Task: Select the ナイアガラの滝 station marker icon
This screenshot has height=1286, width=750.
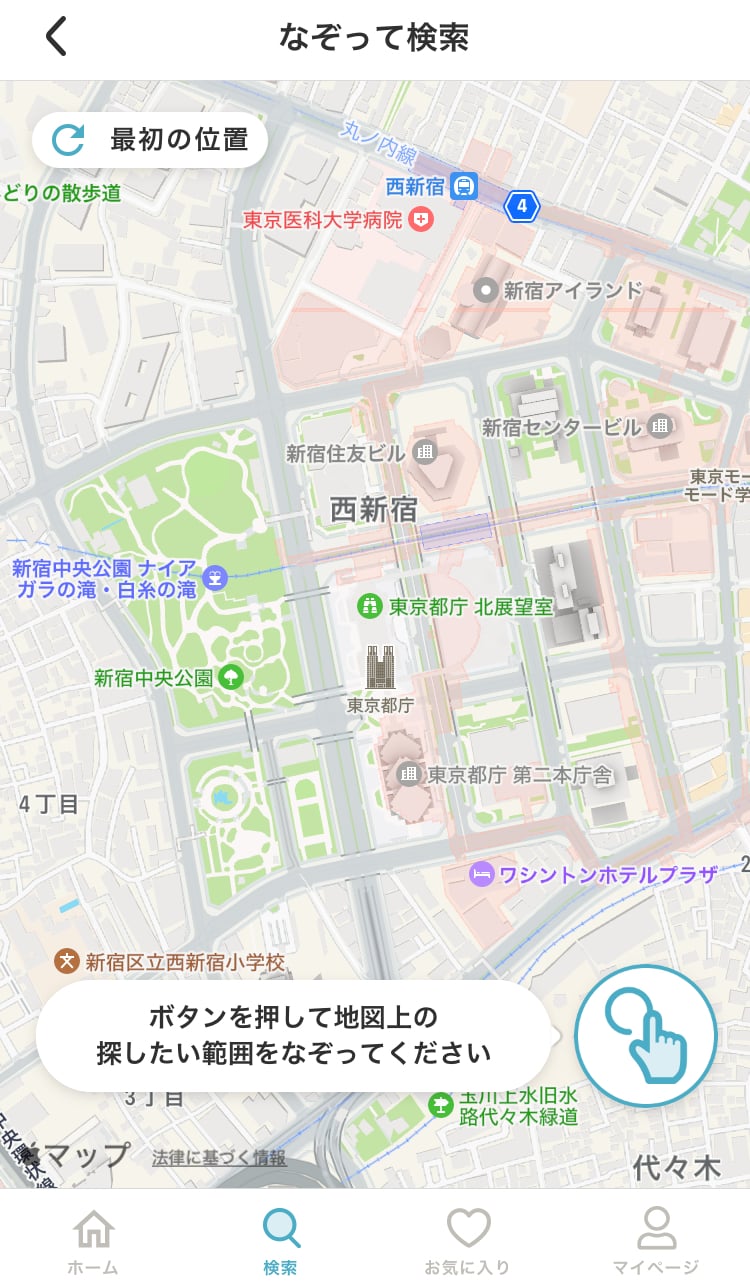Action: (216, 576)
